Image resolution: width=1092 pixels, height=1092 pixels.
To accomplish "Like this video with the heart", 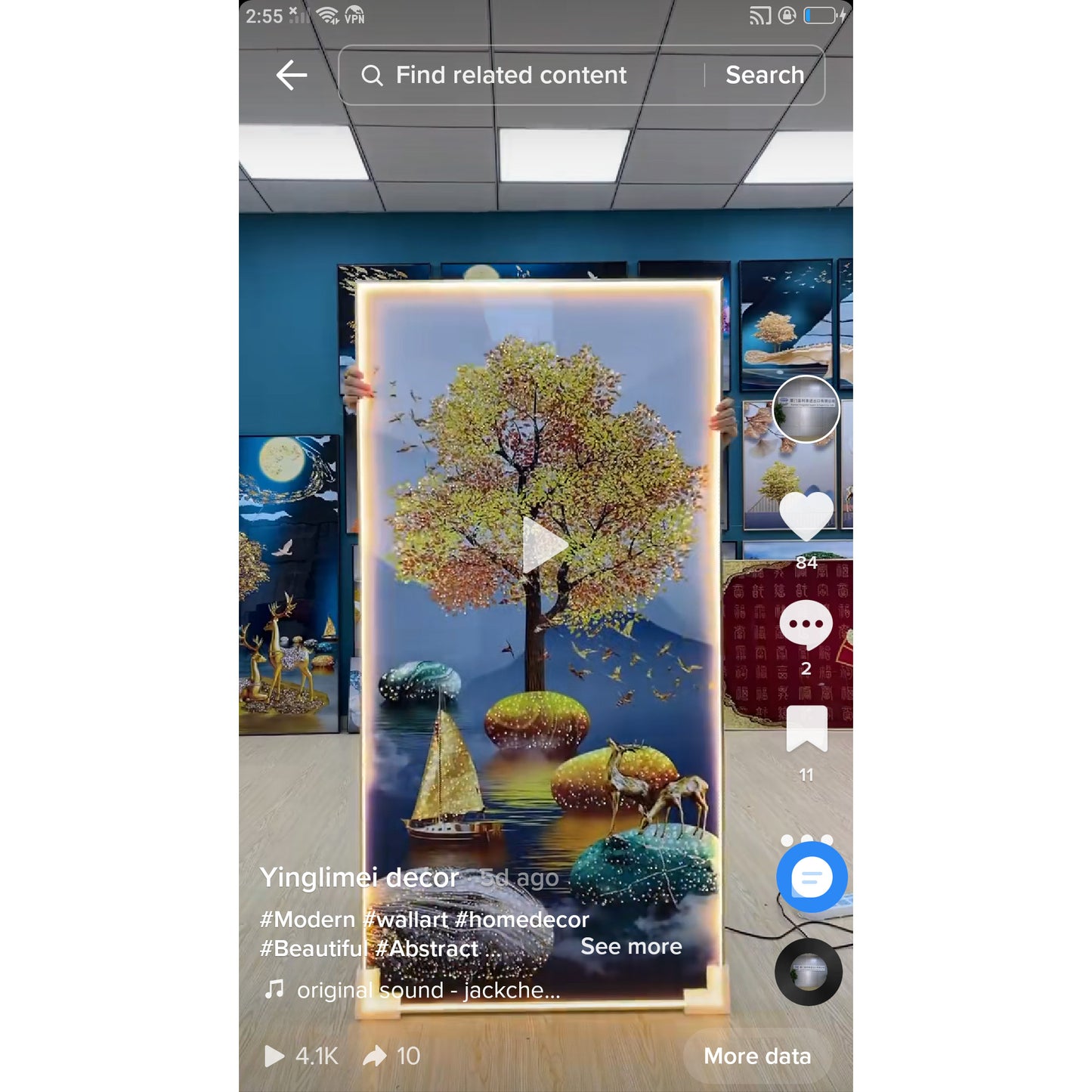I will [x=806, y=516].
